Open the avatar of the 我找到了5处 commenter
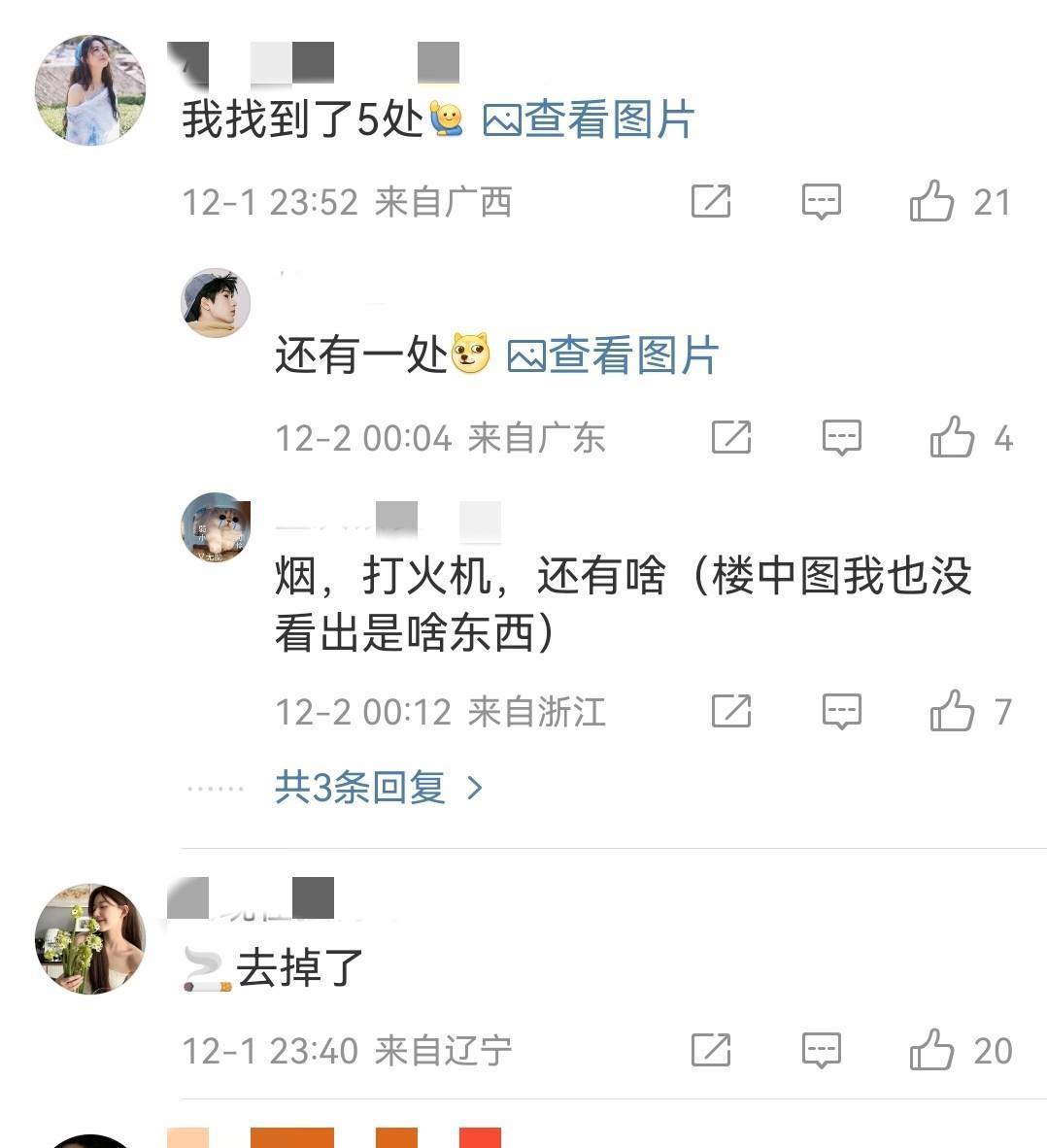The image size is (1047, 1148). coord(90,90)
